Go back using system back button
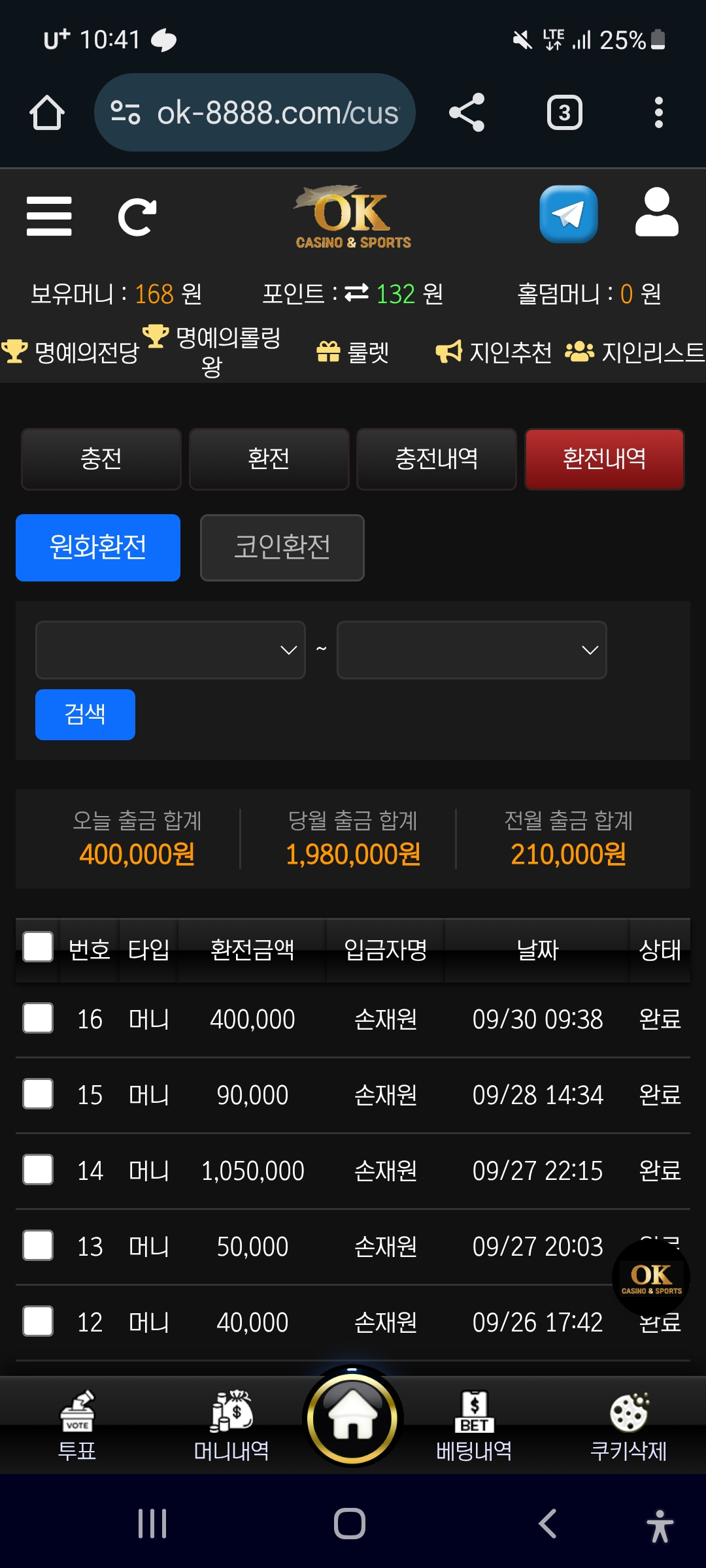The width and height of the screenshot is (706, 1568). [548, 1524]
